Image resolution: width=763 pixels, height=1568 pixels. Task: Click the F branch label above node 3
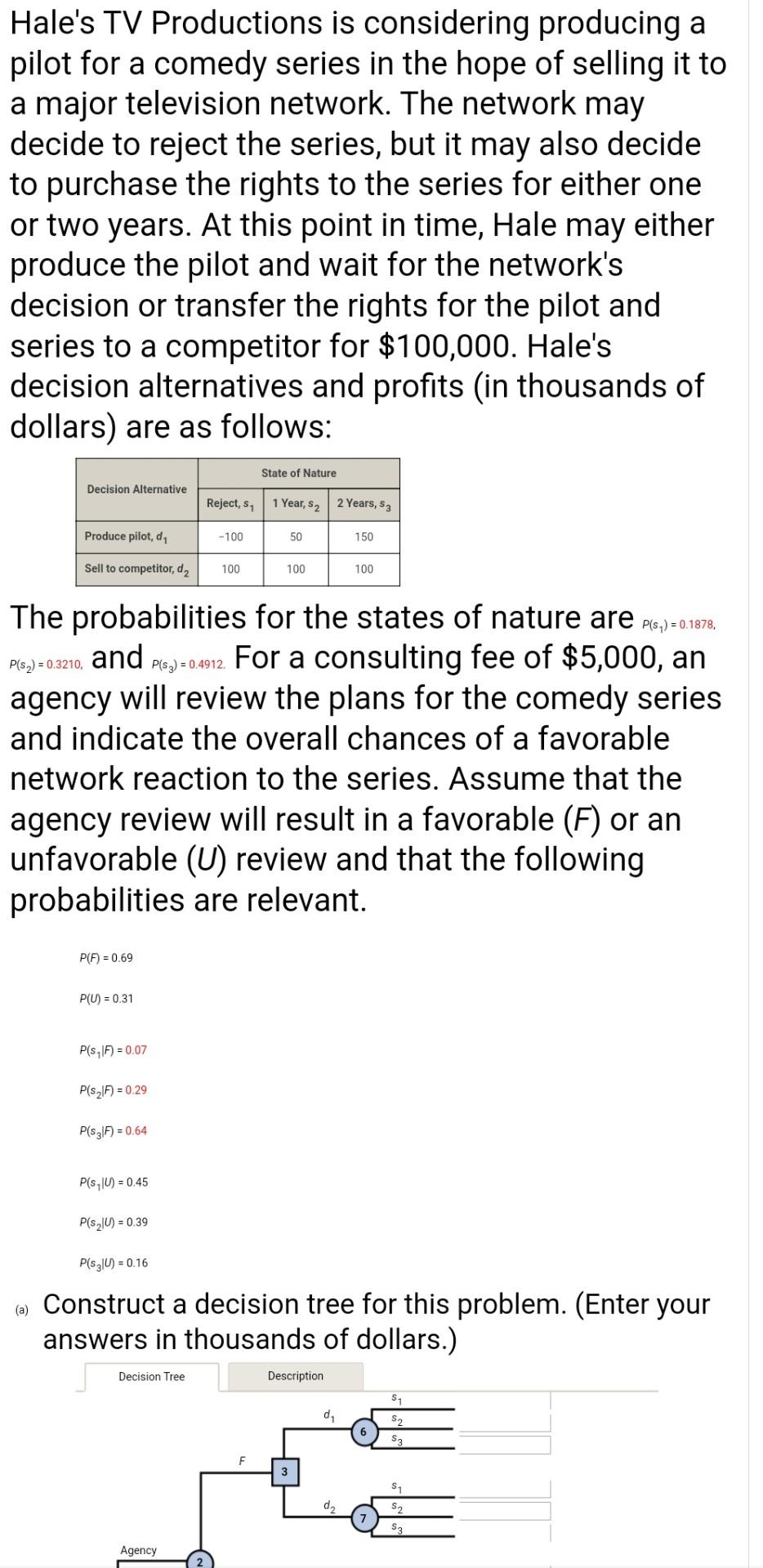pos(241,1460)
